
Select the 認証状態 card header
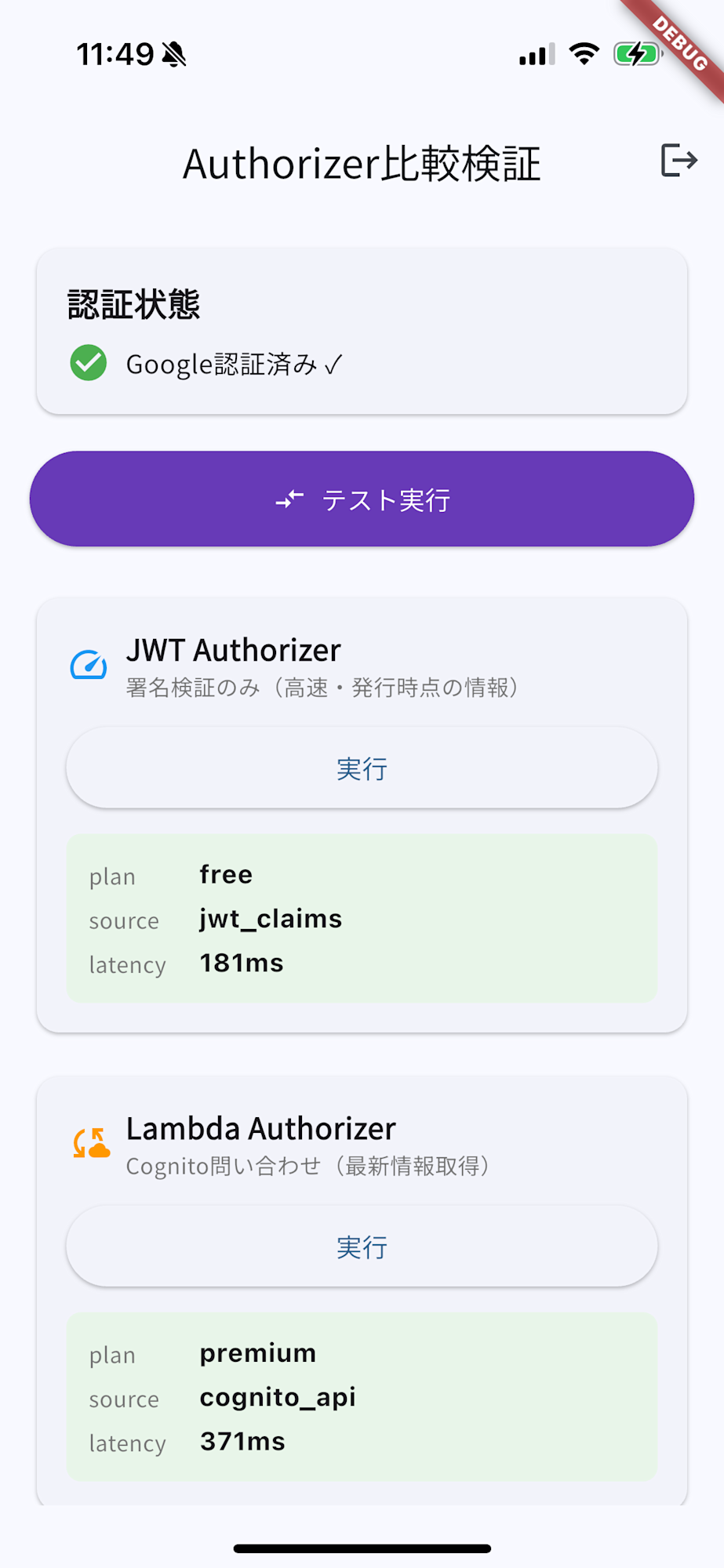[x=132, y=306]
